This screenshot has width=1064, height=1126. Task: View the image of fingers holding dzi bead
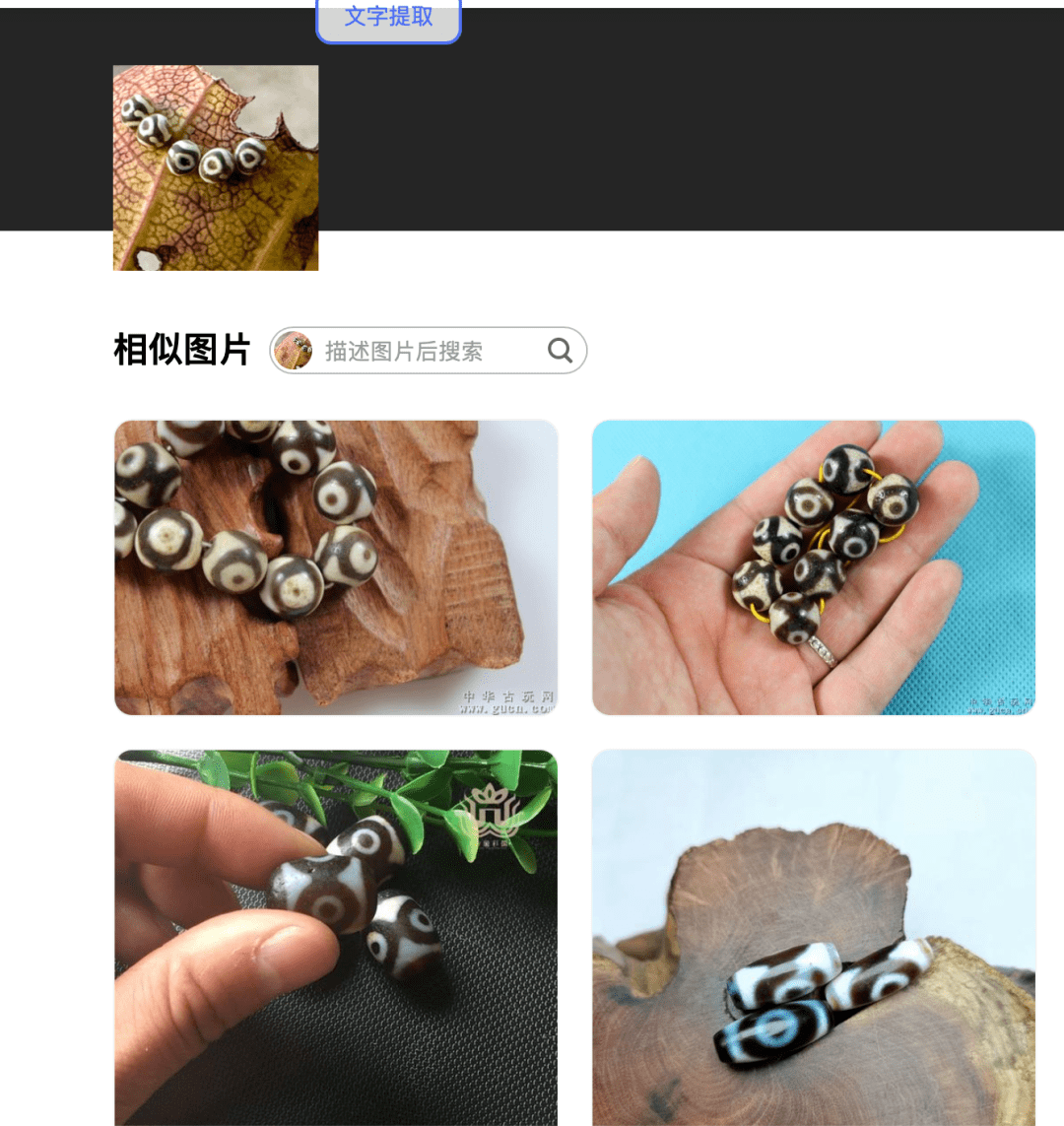click(x=336, y=936)
